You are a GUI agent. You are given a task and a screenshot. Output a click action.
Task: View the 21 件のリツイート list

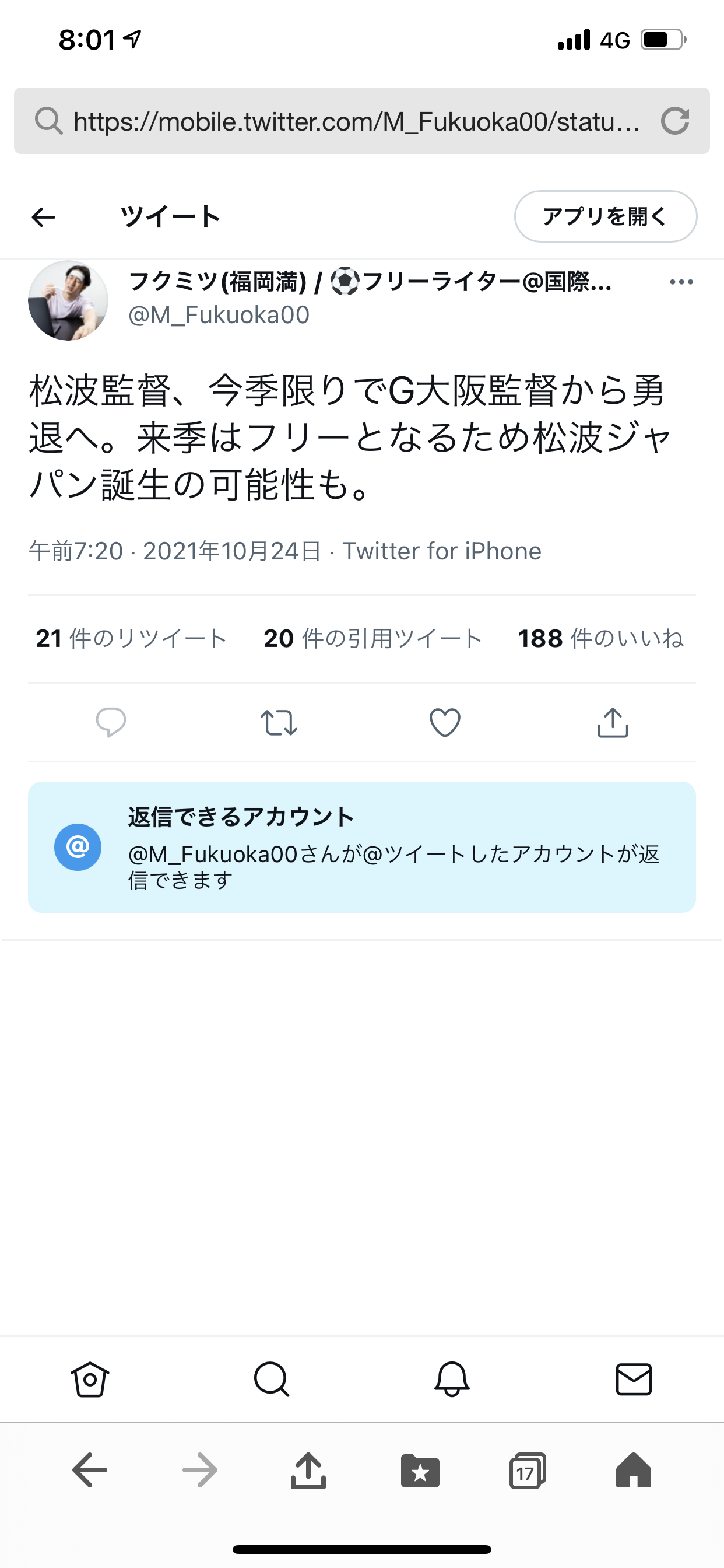coord(131,639)
